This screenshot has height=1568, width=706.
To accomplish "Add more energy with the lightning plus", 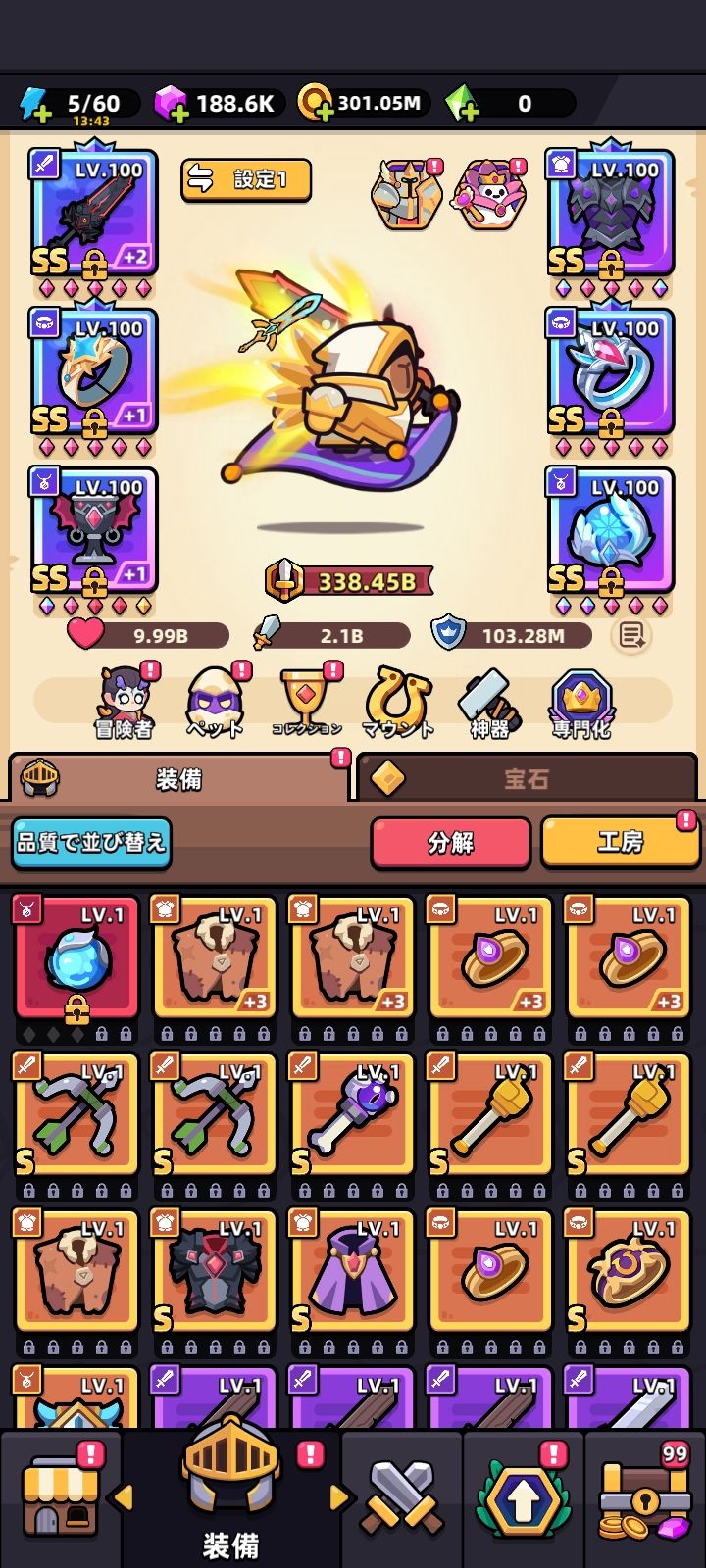I will click(35, 104).
